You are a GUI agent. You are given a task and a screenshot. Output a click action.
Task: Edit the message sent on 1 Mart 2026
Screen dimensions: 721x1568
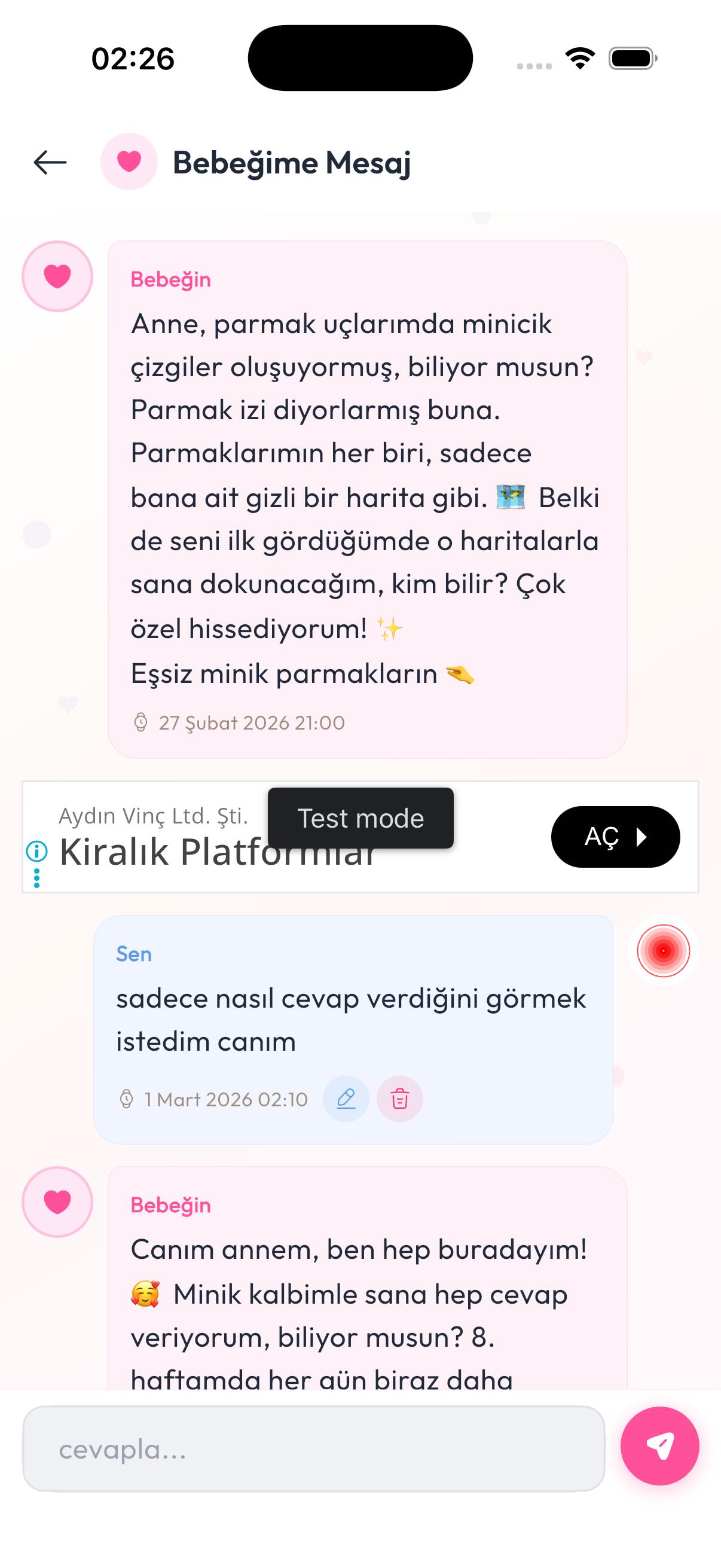[346, 1099]
